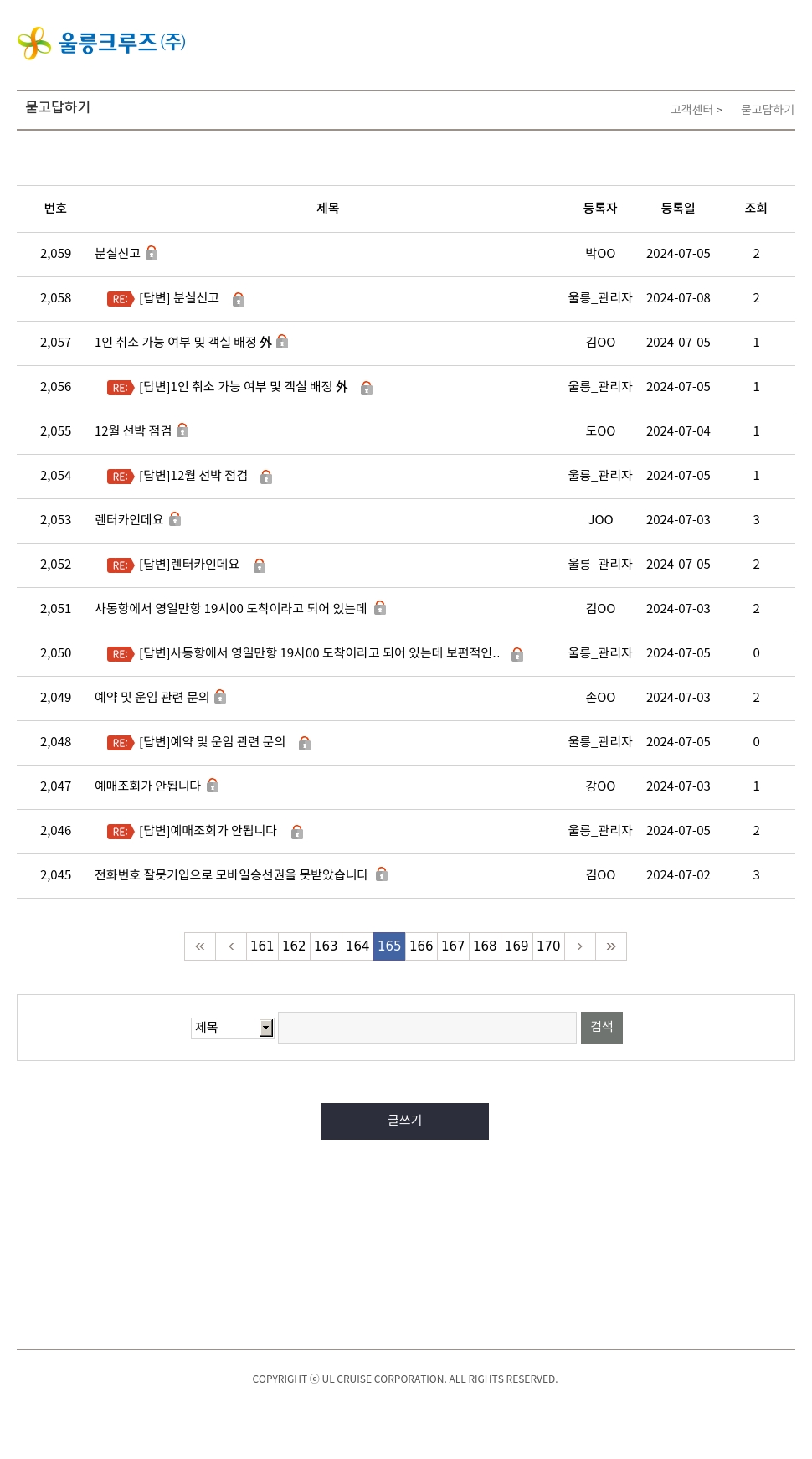The height and width of the screenshot is (1459, 812).
Task: Jump to the last pages with double-right arrow
Action: click(x=611, y=946)
